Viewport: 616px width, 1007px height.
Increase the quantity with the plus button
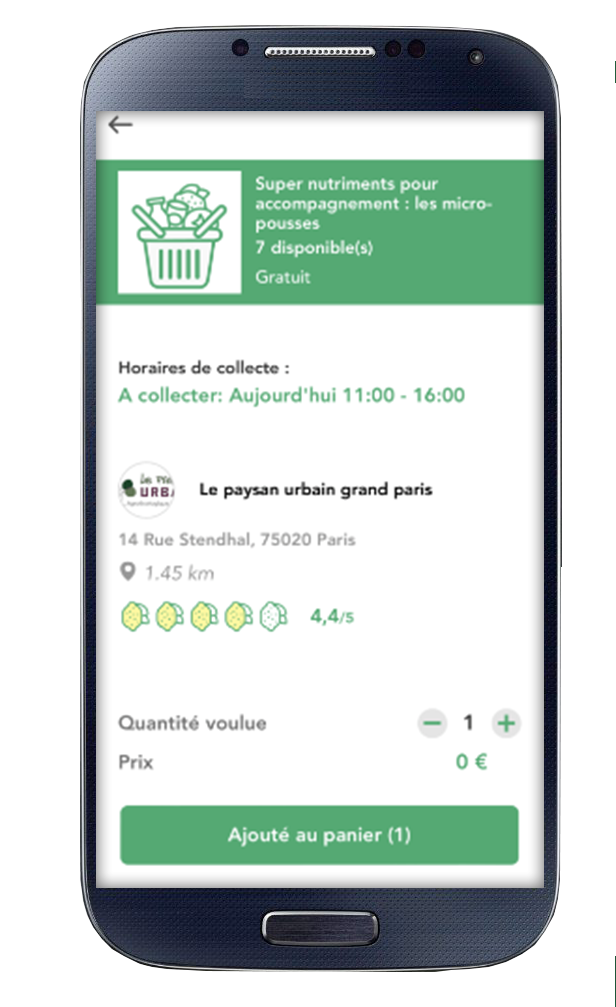tap(507, 723)
